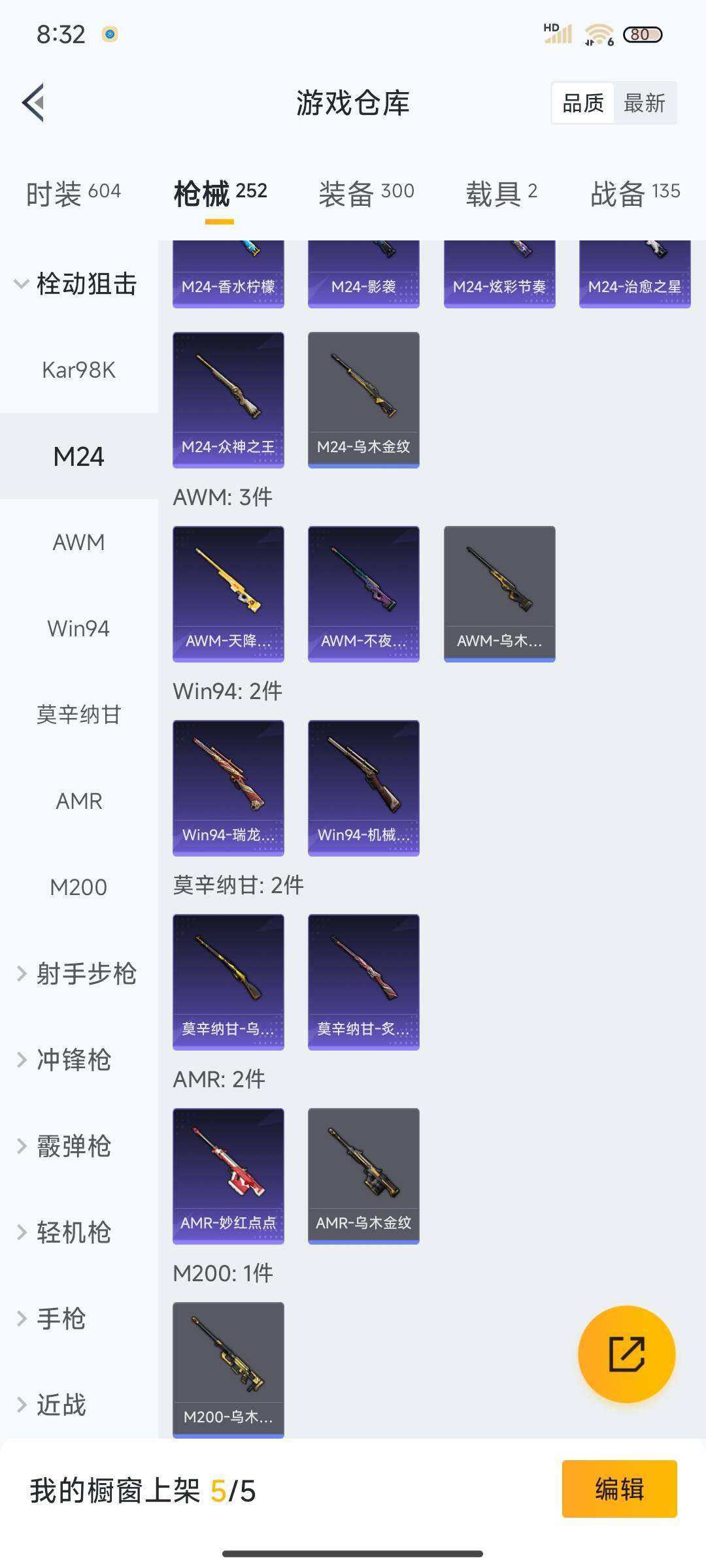Switch sorting to 最新
This screenshot has height=1568, width=706.
pos(644,103)
